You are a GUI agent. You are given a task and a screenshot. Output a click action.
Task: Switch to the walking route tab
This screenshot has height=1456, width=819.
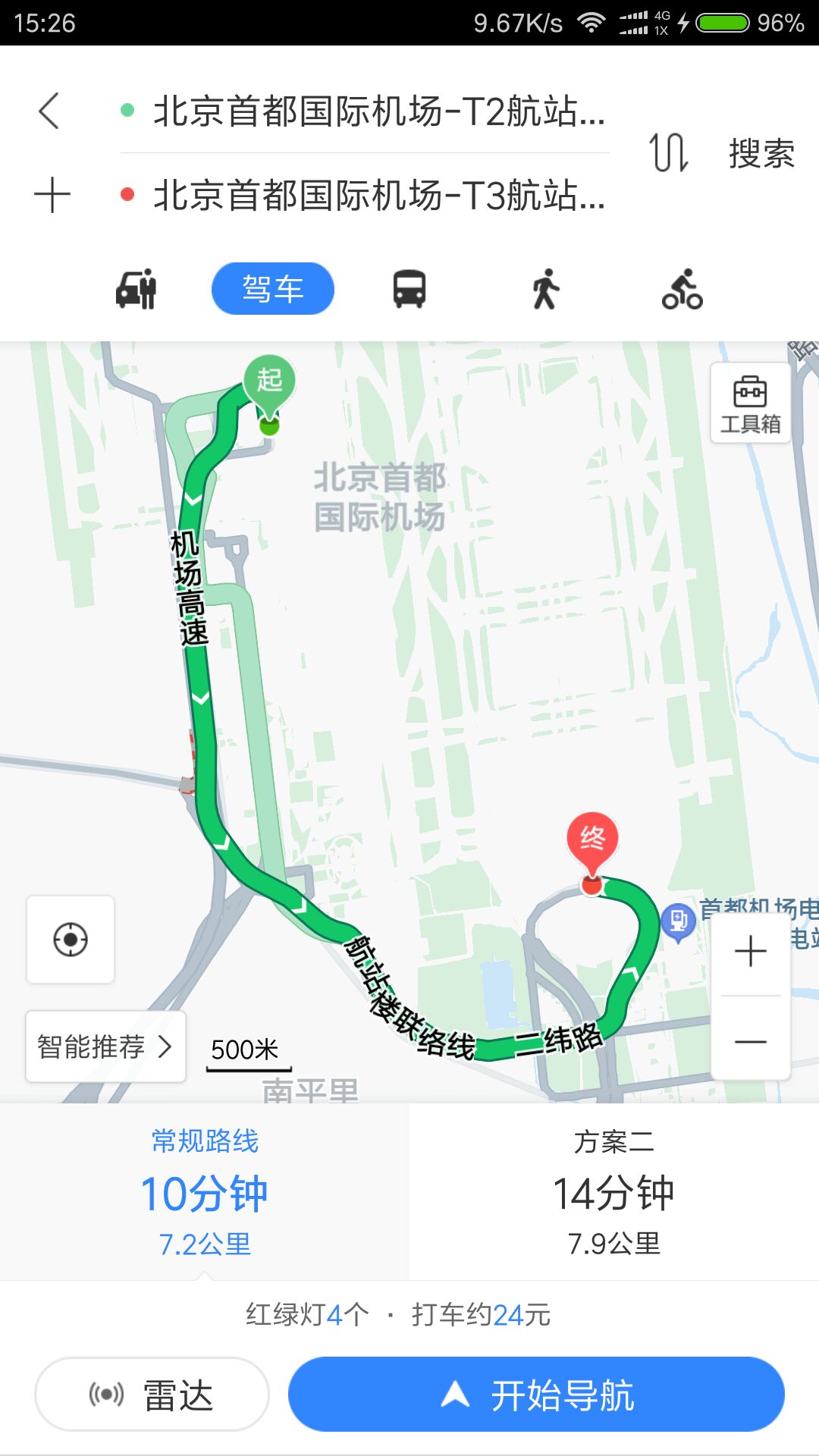545,289
